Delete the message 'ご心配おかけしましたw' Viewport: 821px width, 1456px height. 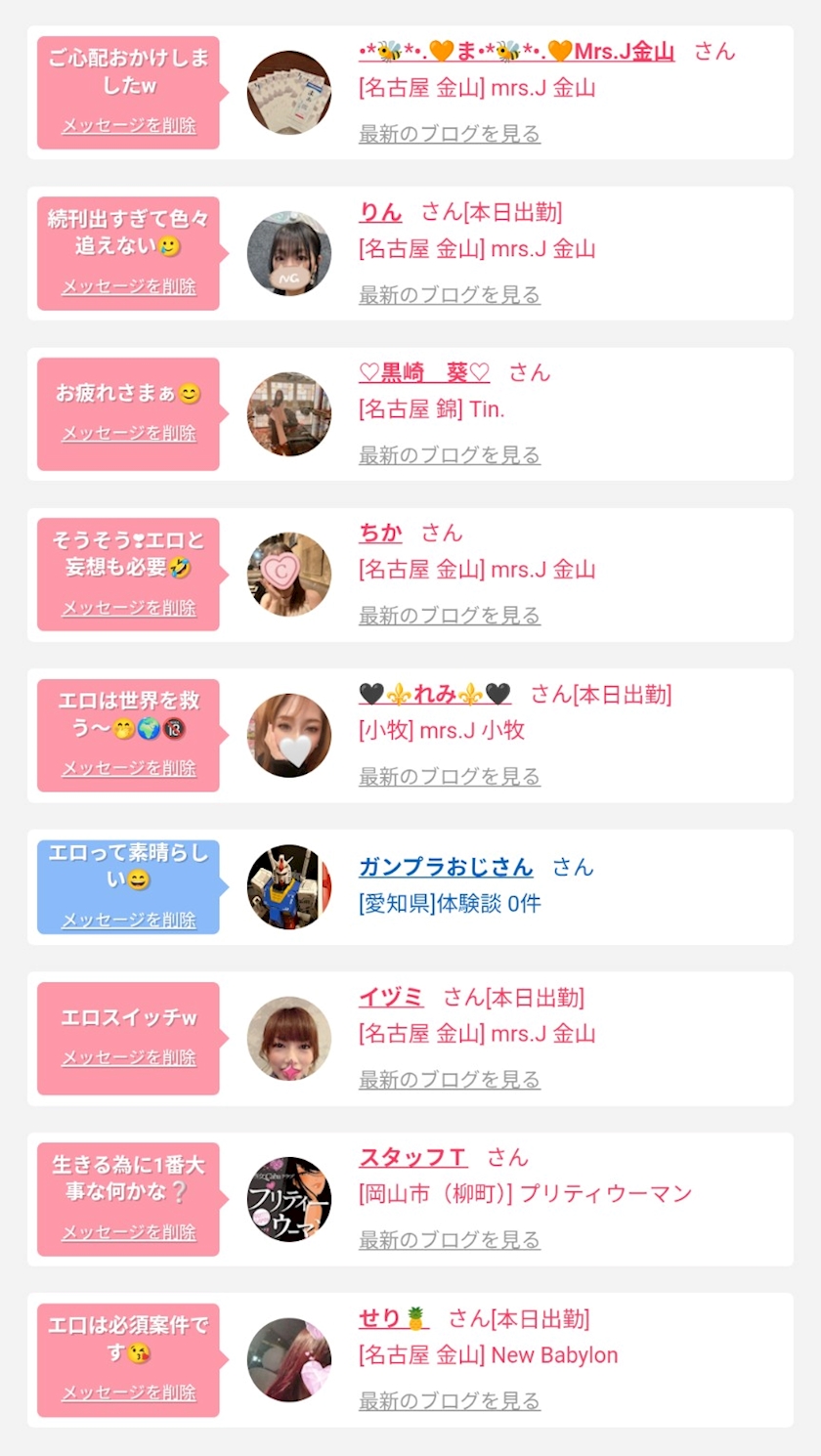[129, 126]
